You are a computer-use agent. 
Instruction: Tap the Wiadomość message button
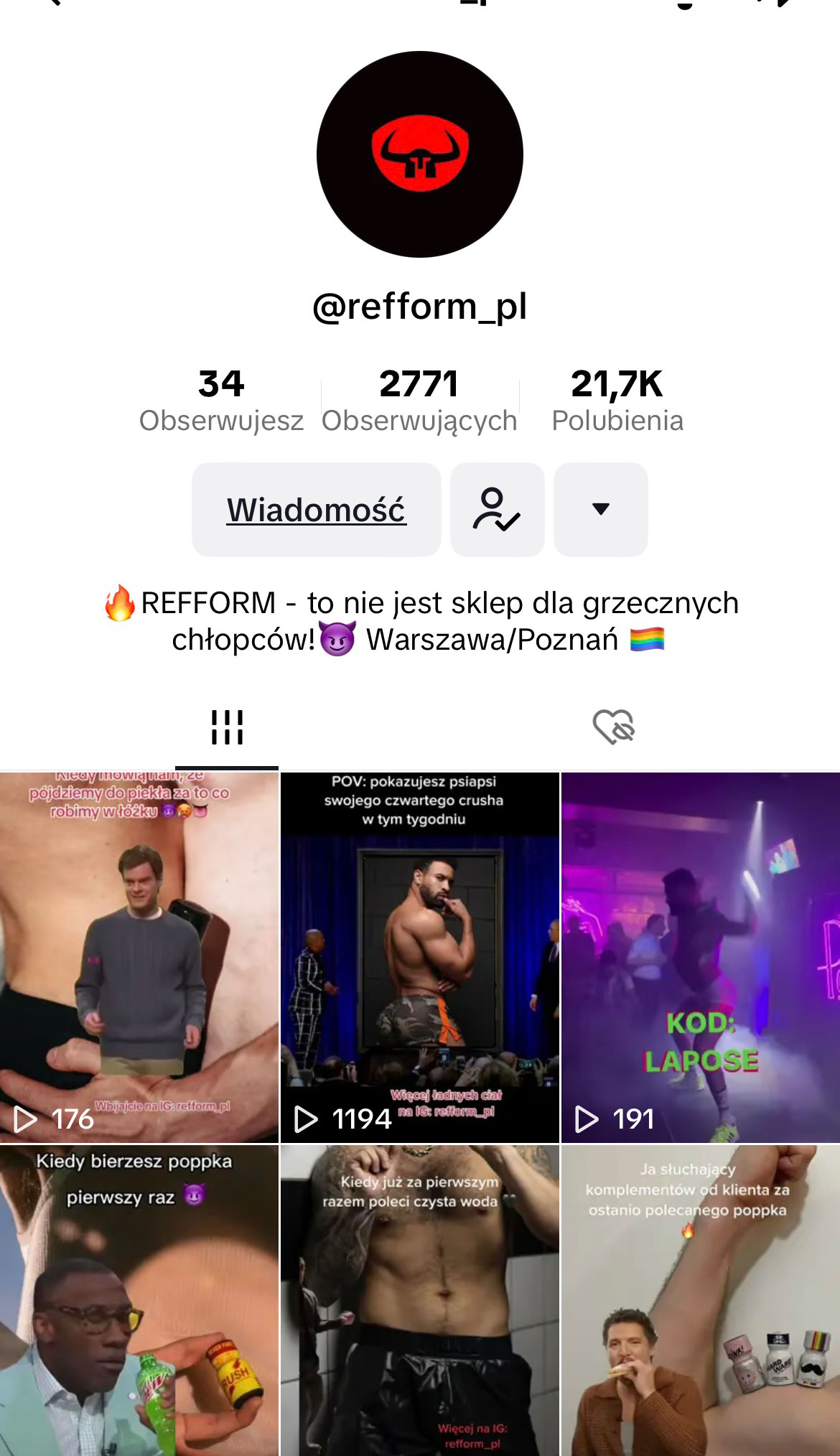(x=316, y=510)
